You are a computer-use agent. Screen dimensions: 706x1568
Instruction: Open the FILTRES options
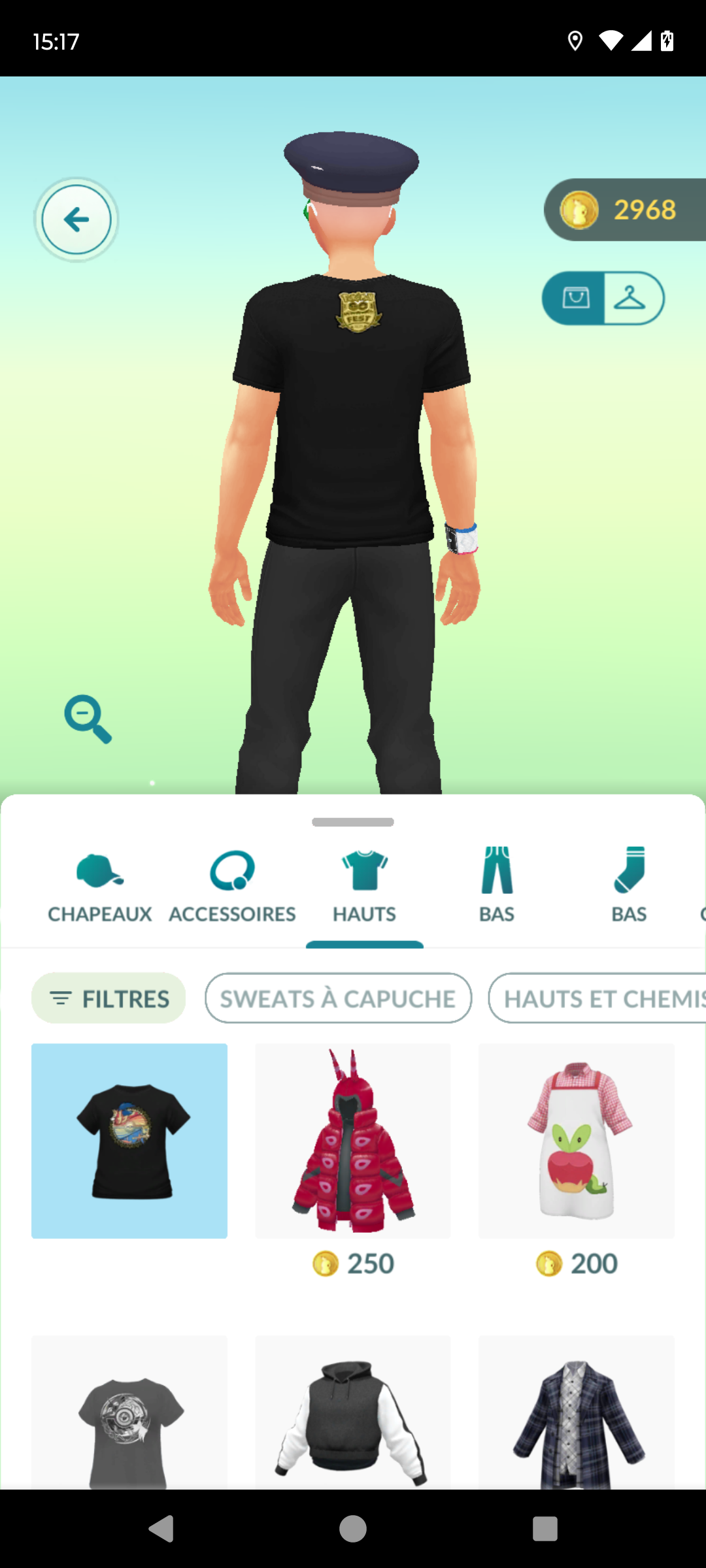coord(109,998)
